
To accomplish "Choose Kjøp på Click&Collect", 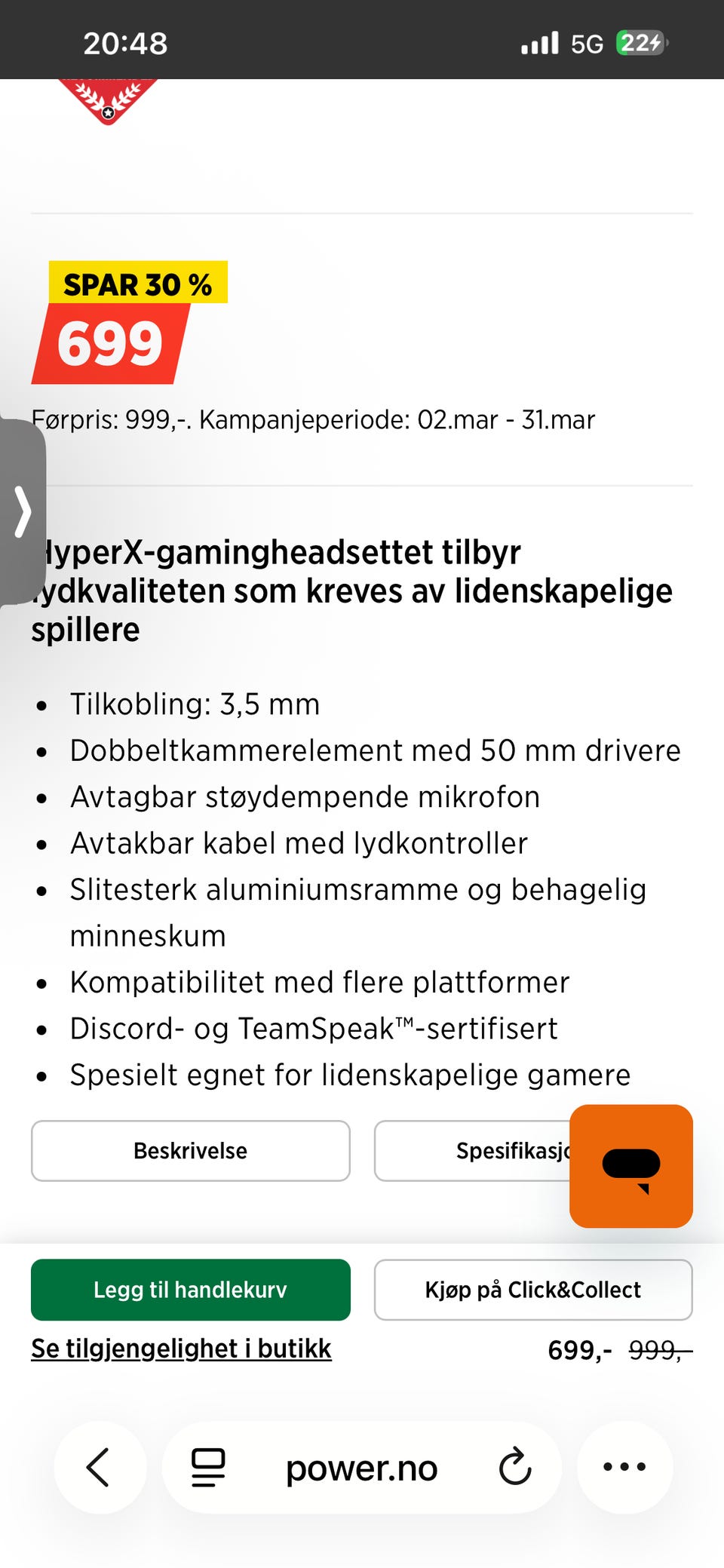I will pyautogui.click(x=532, y=1290).
